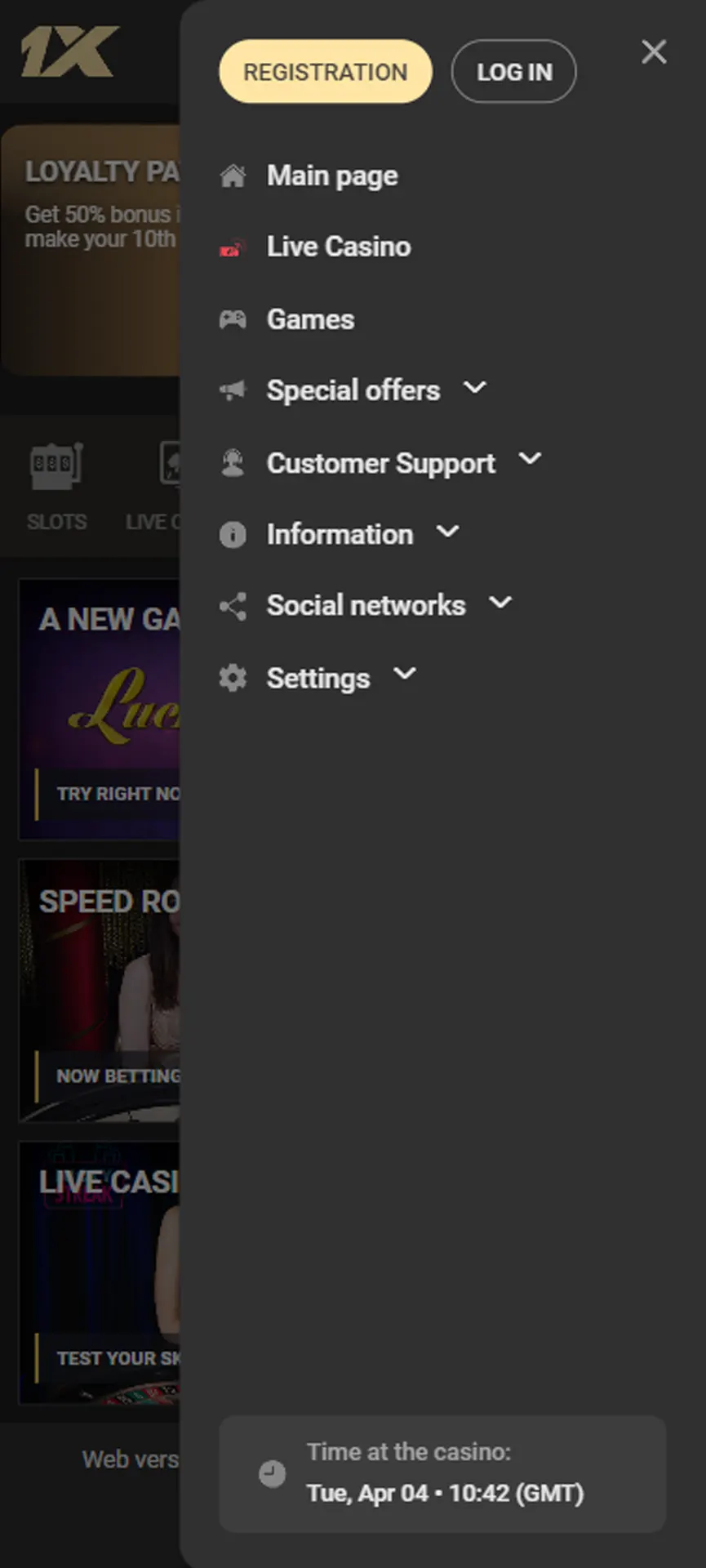Open the Games menu item

click(310, 319)
